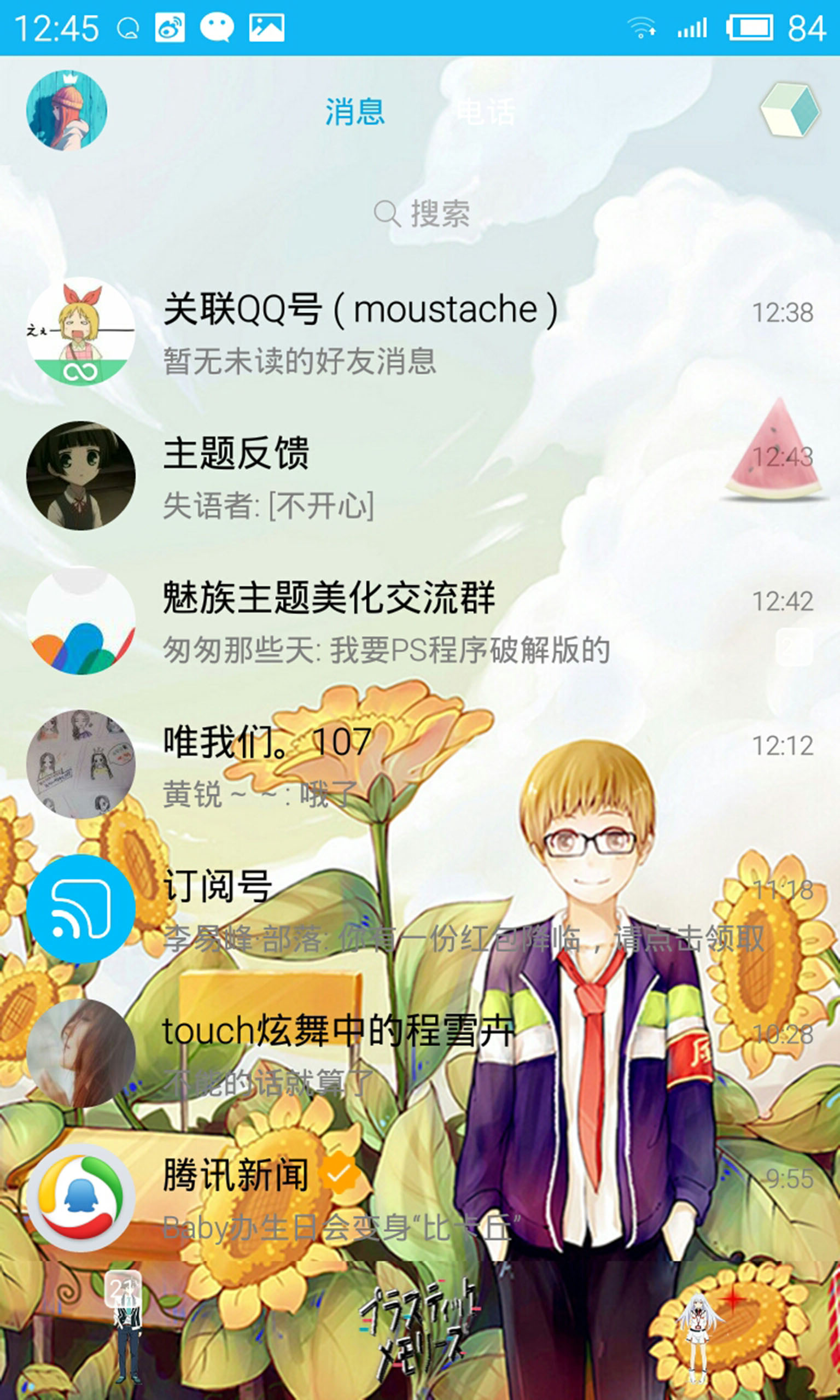Select the 消息 tab
This screenshot has width=840, height=1400.
355,112
